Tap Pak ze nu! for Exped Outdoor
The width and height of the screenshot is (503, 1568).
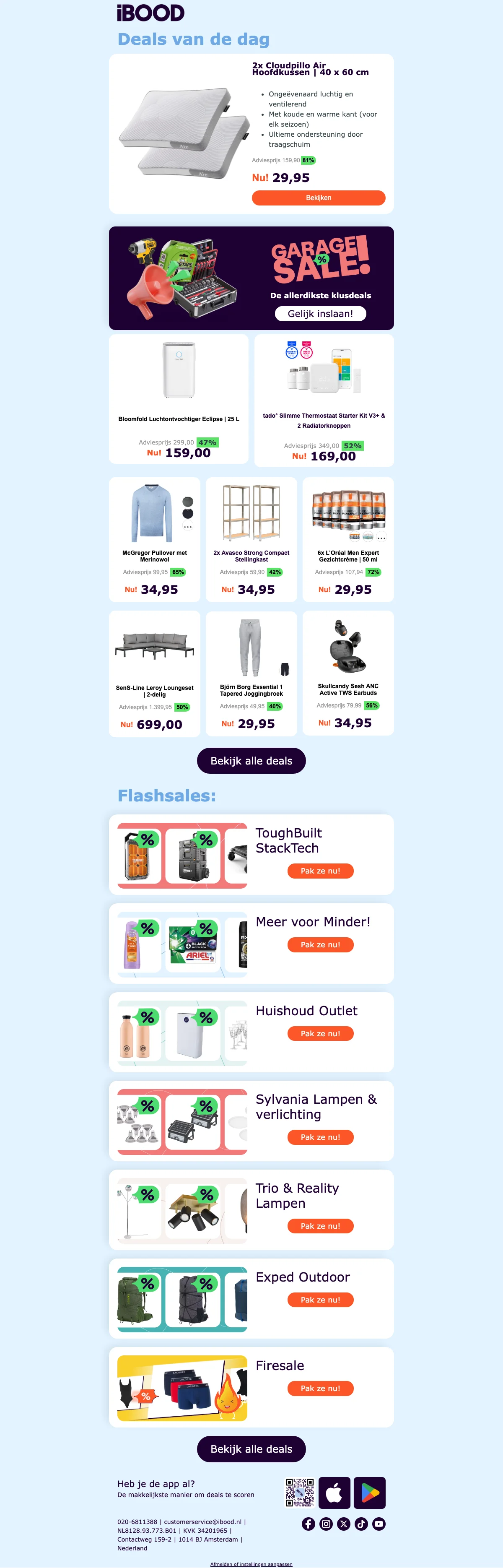tap(320, 1300)
